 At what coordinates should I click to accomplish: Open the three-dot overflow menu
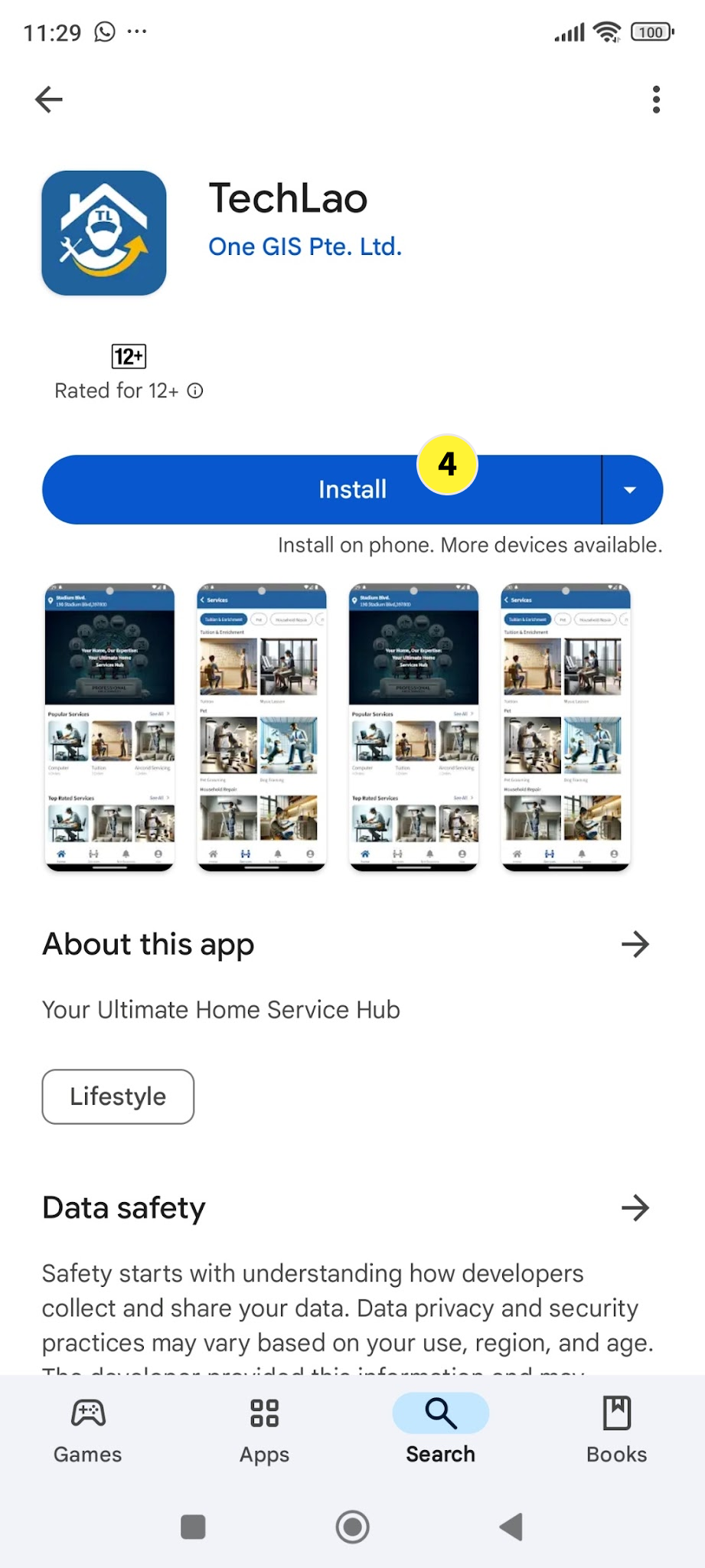pos(656,100)
